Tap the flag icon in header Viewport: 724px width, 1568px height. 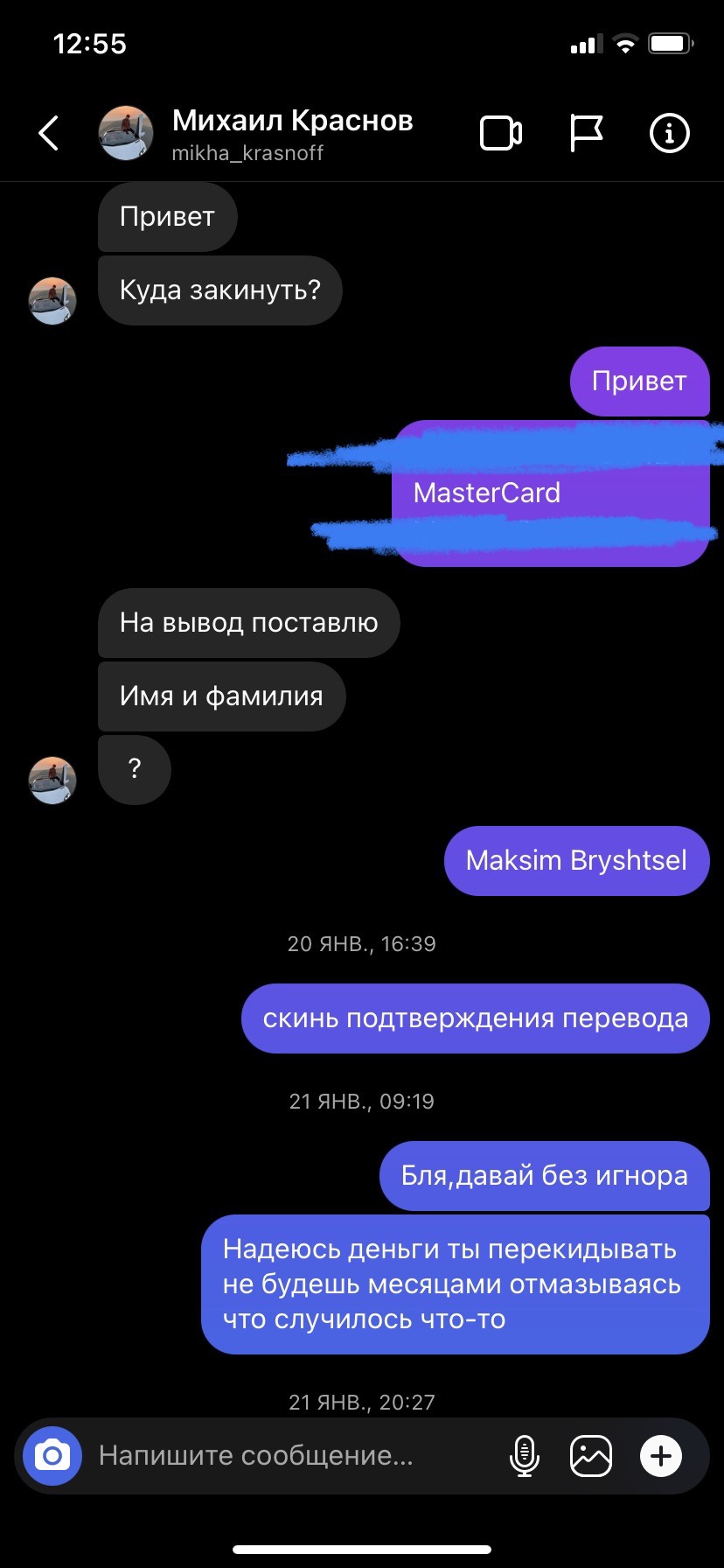point(586,133)
